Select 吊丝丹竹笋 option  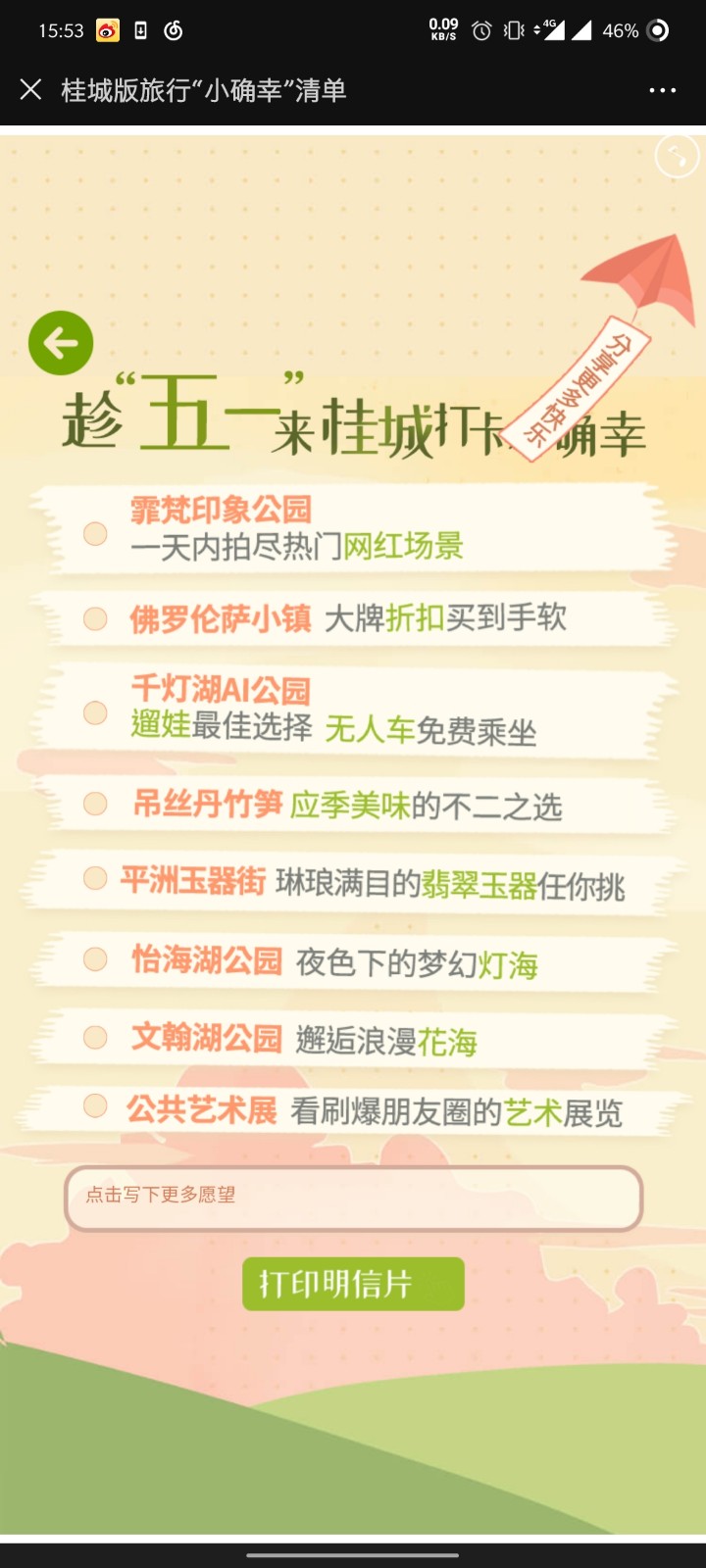pyautogui.click(x=95, y=804)
